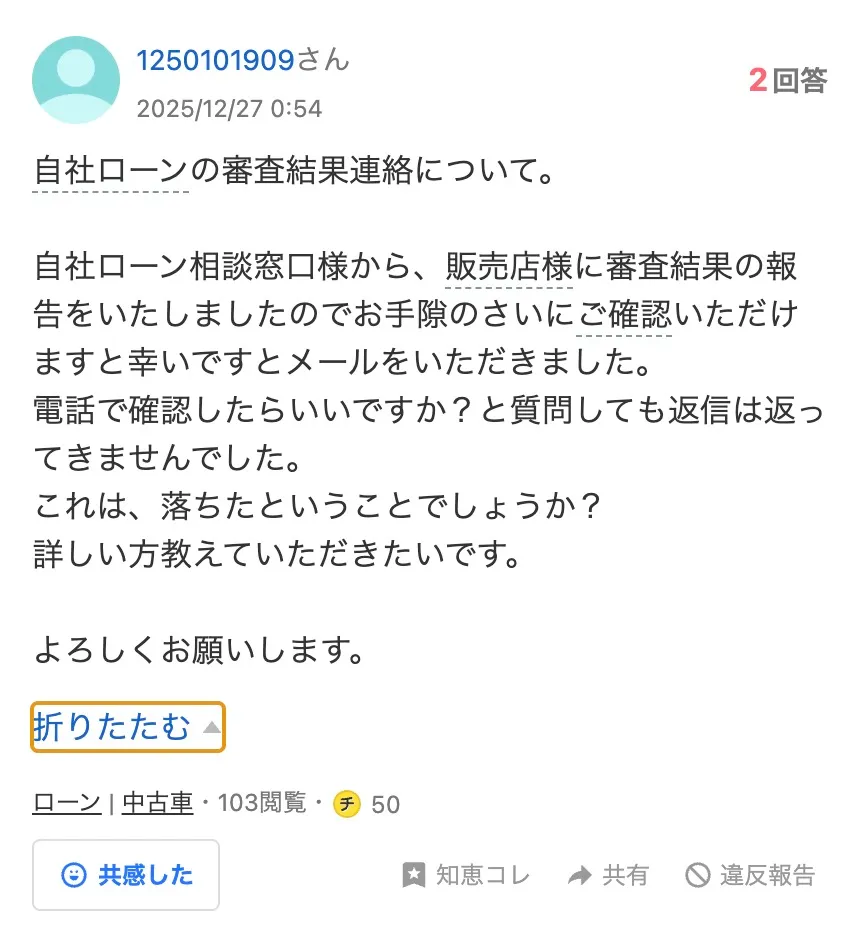
Task: Open the ローン category link
Action: point(67,803)
